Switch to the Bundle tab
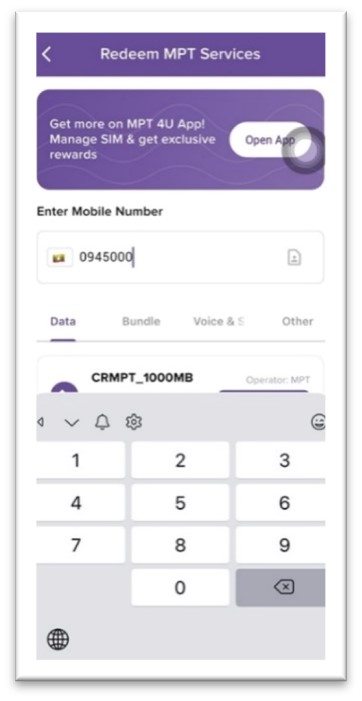The height and width of the screenshot is (701, 362). click(141, 321)
